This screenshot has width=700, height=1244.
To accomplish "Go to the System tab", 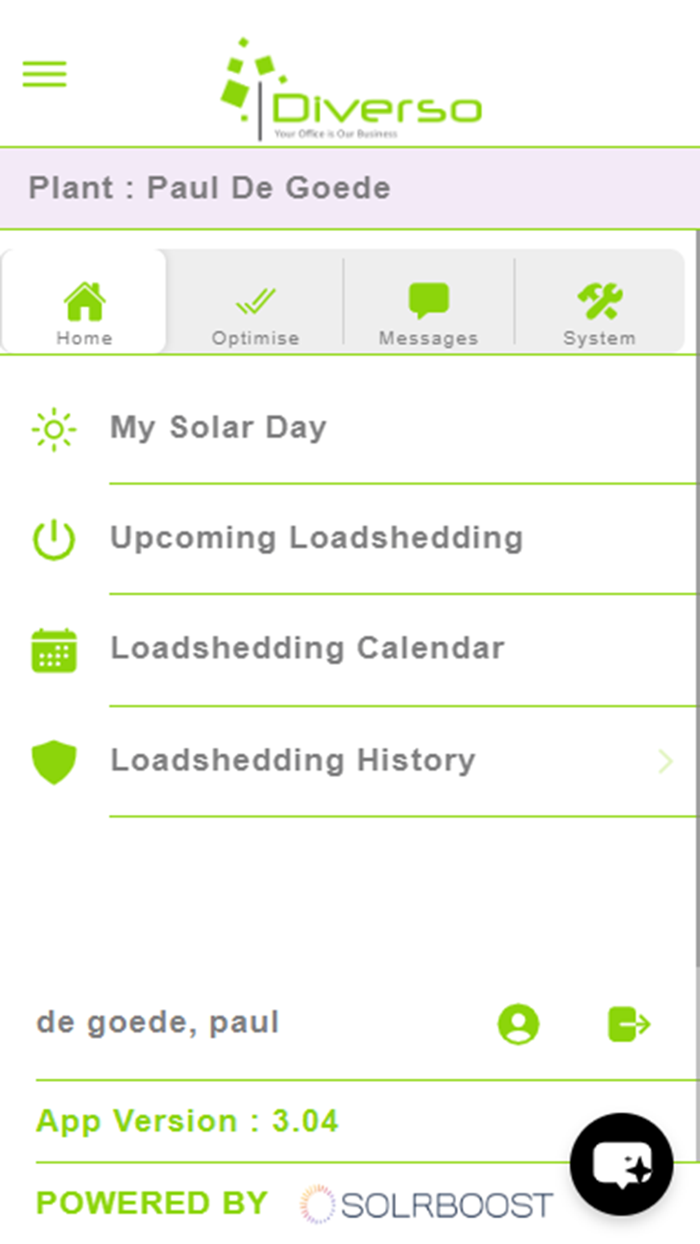I will [x=599, y=312].
